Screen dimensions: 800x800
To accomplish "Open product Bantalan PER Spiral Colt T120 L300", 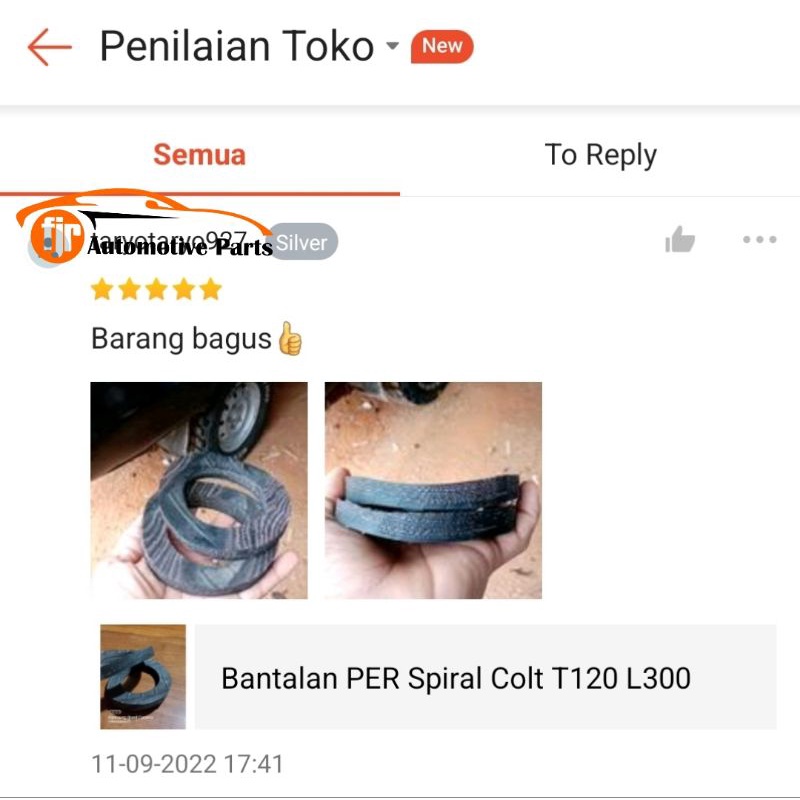I will coord(455,678).
